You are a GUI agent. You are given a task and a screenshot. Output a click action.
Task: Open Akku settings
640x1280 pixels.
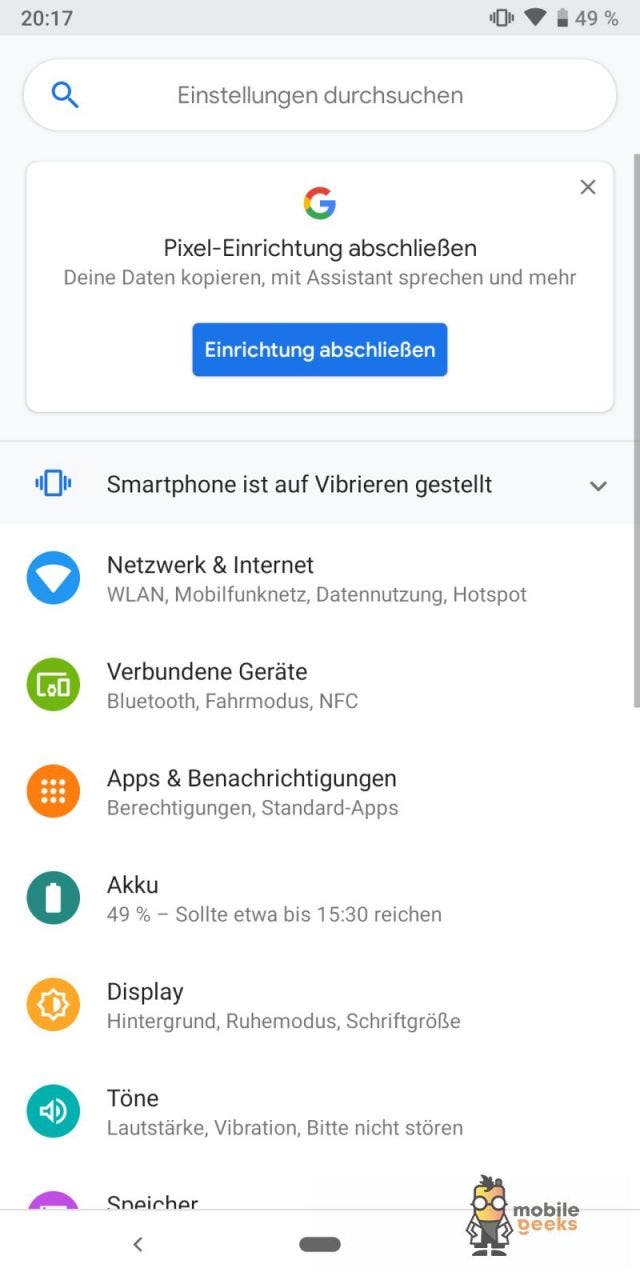click(x=320, y=899)
